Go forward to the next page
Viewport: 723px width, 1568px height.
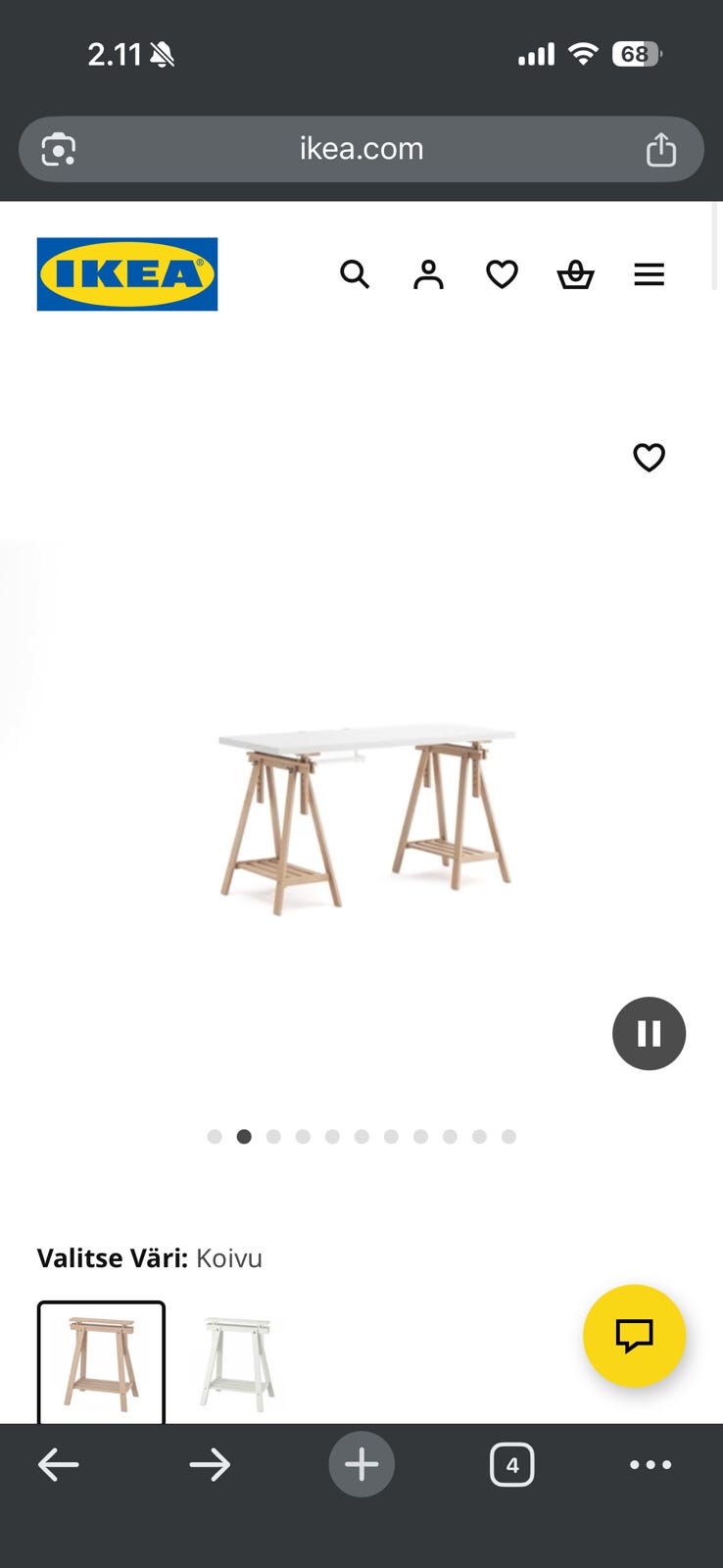pyautogui.click(x=210, y=1465)
